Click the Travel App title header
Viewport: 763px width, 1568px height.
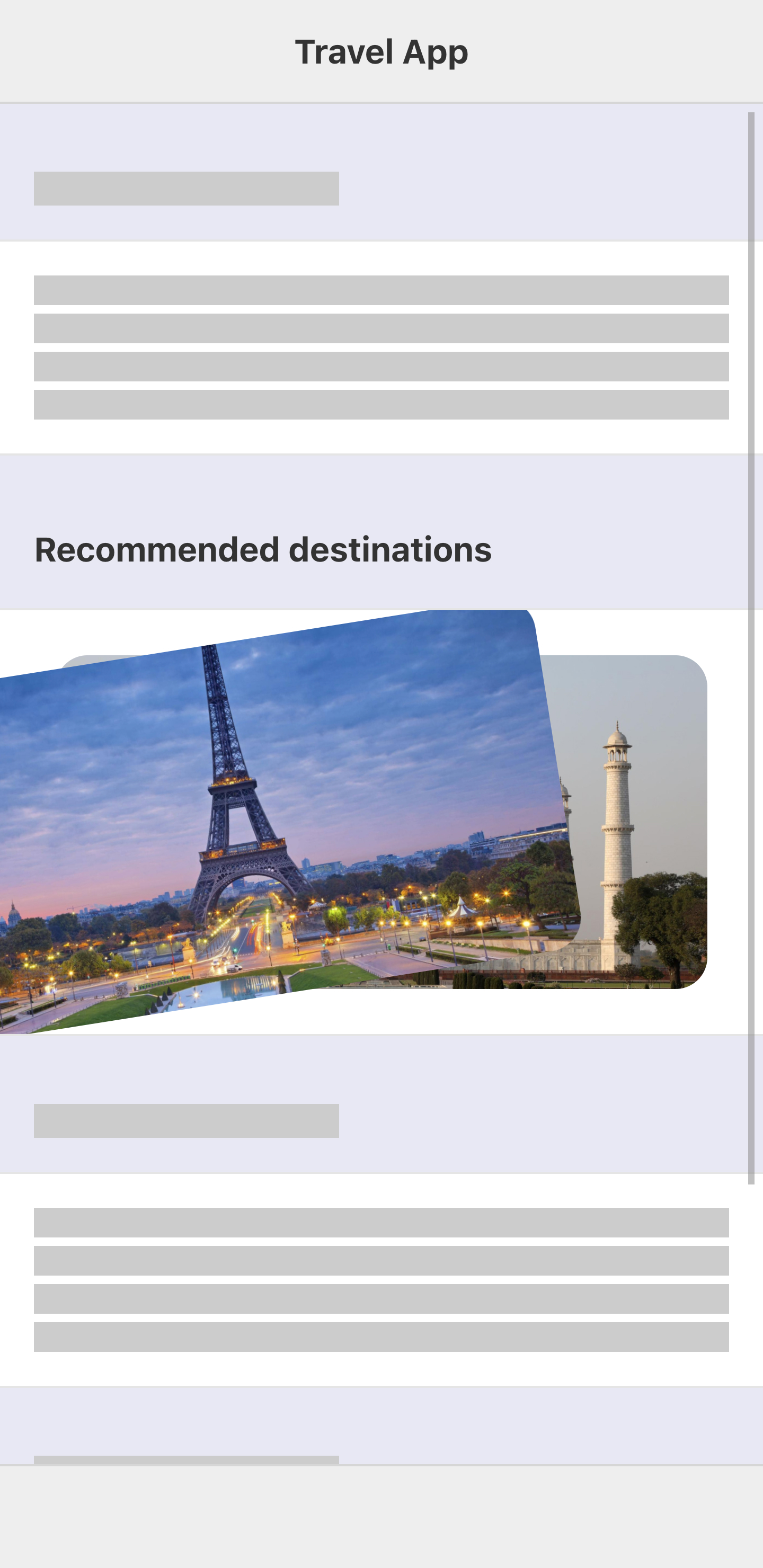381,52
